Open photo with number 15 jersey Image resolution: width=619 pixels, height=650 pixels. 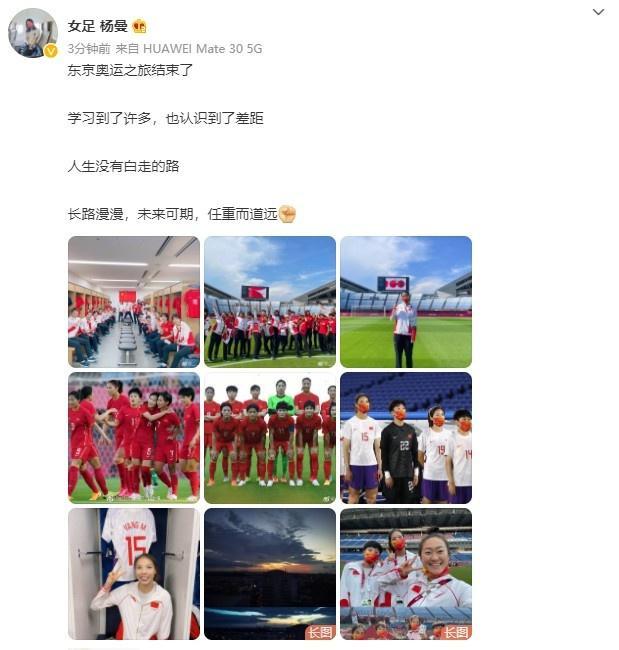(134, 573)
